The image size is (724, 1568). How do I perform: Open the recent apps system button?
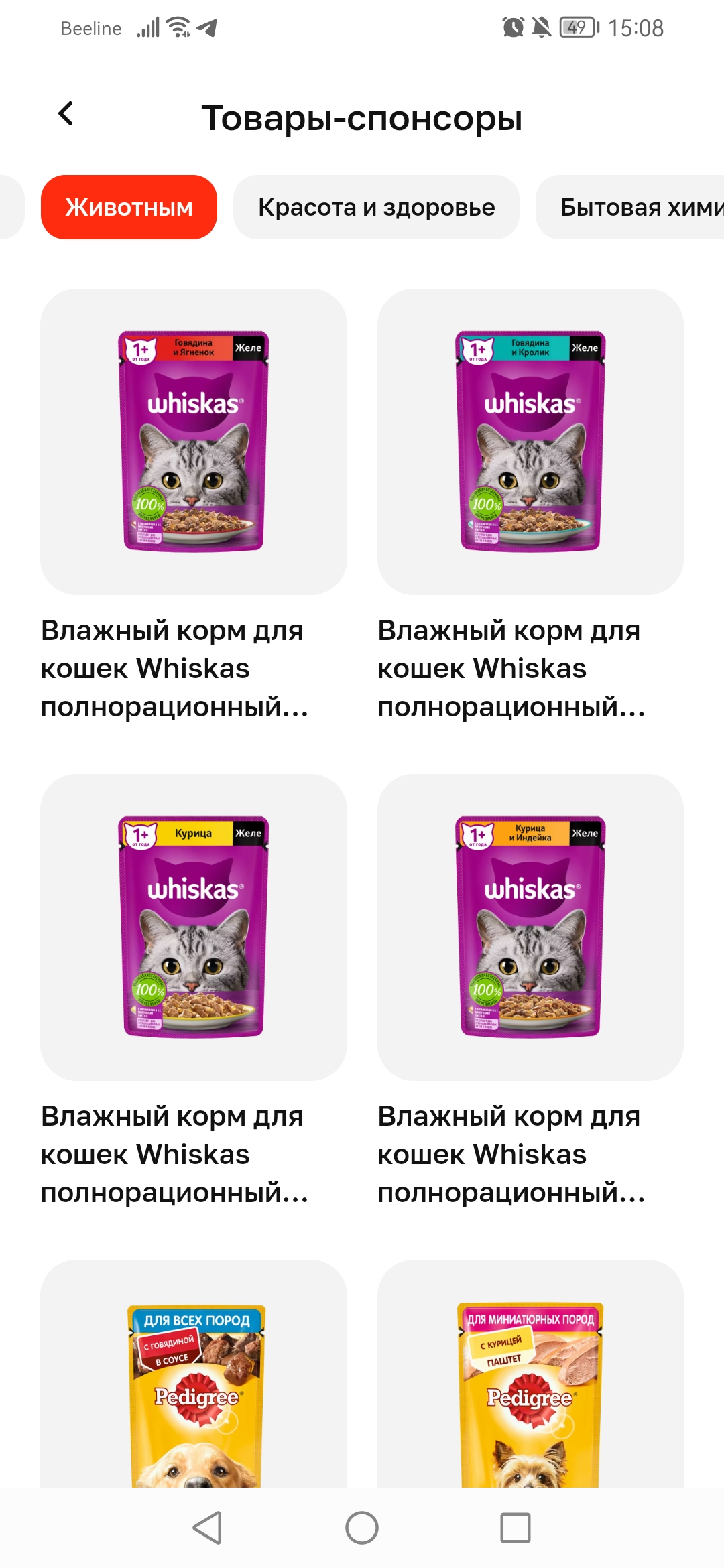516,1528
